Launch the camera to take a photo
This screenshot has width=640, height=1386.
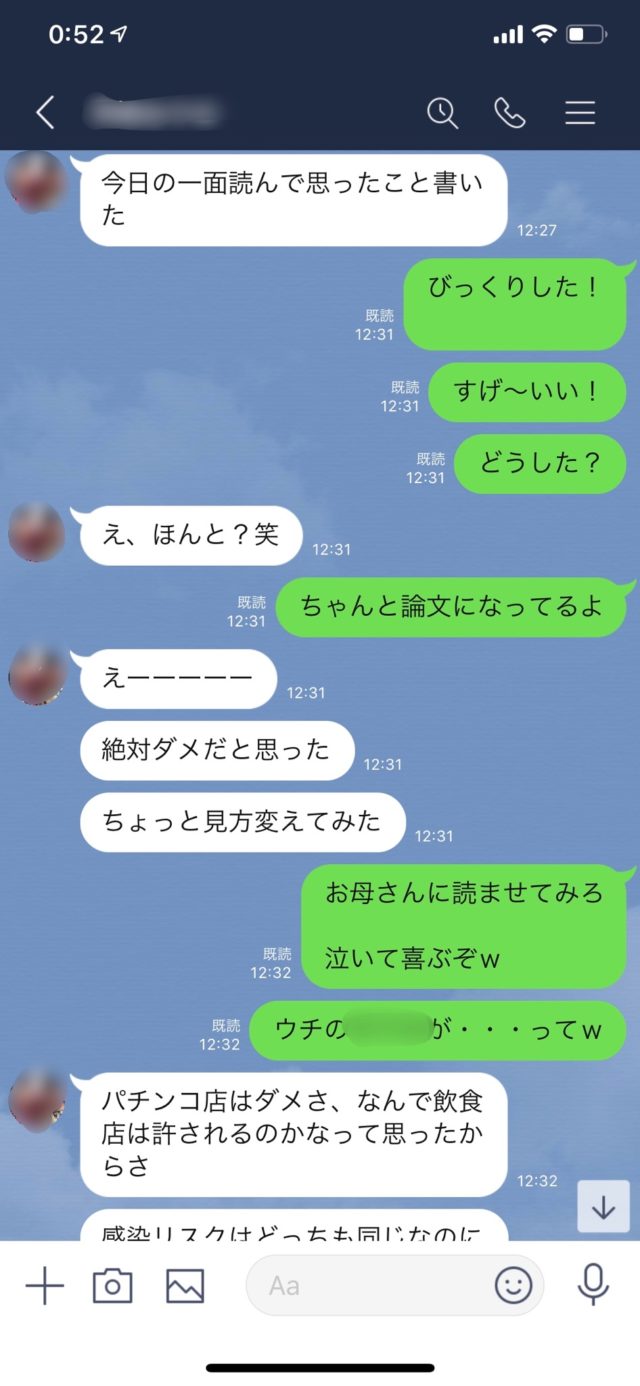point(112,1285)
